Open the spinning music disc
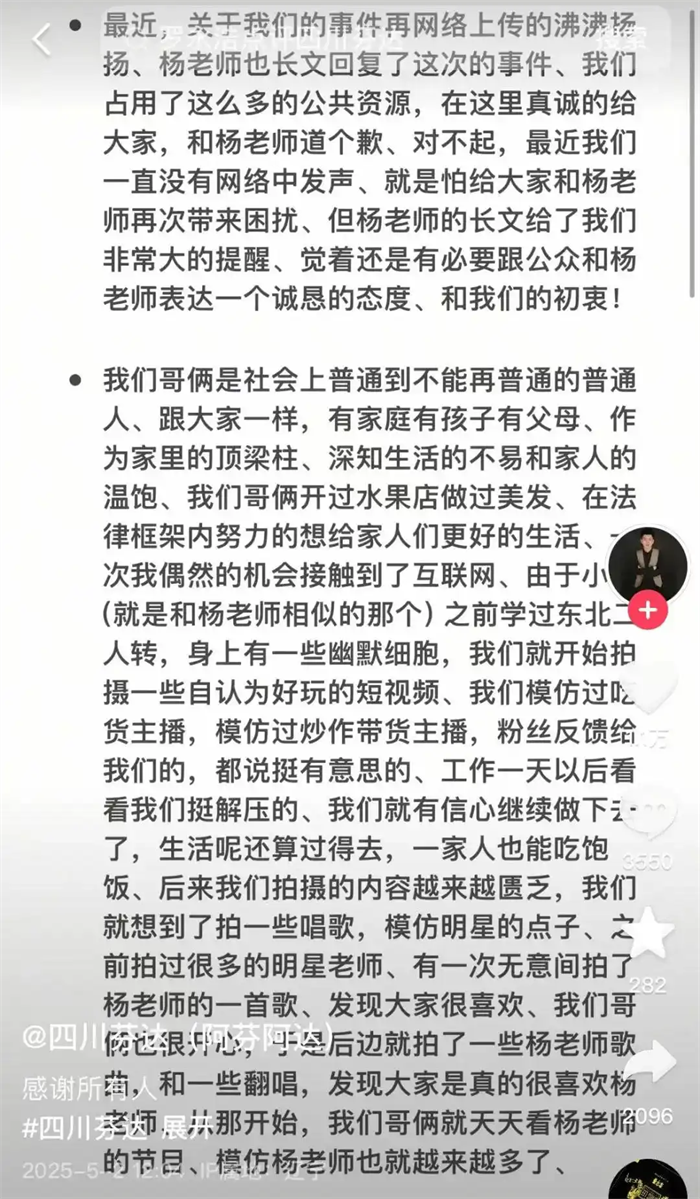The image size is (700, 1199). 648,1178
